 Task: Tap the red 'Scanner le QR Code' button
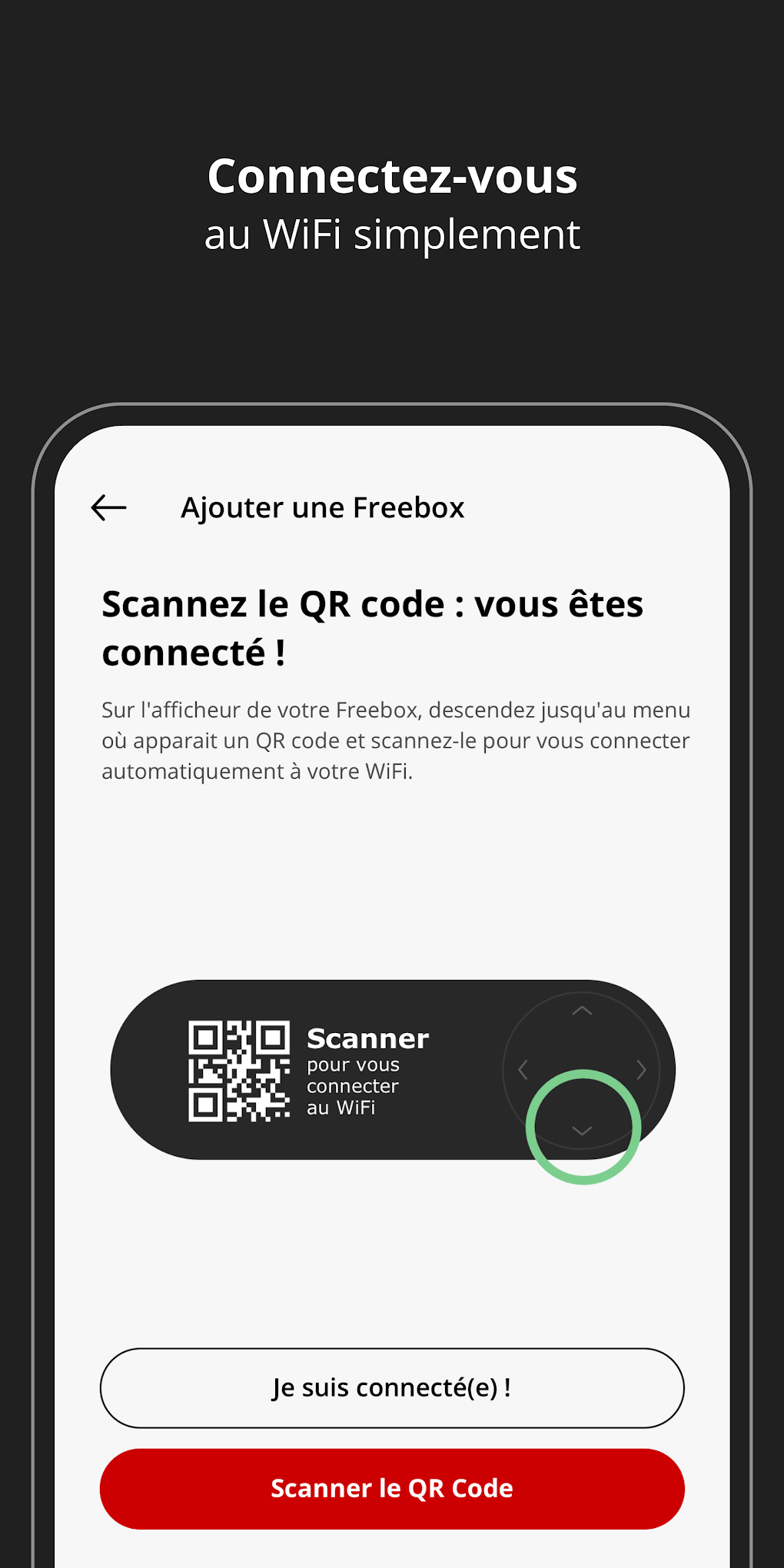click(x=391, y=1488)
